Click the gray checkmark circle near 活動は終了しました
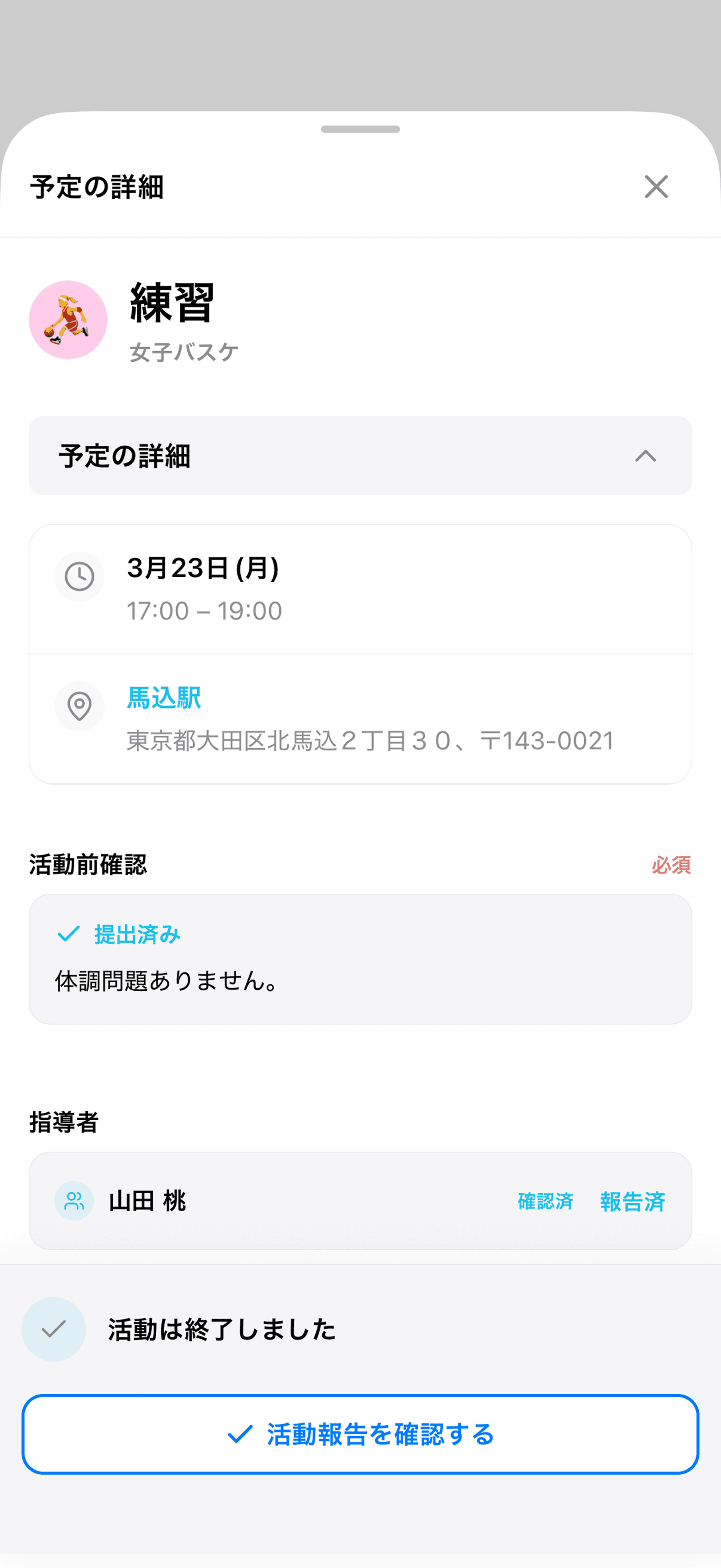Viewport: 721px width, 1568px height. (53, 1329)
